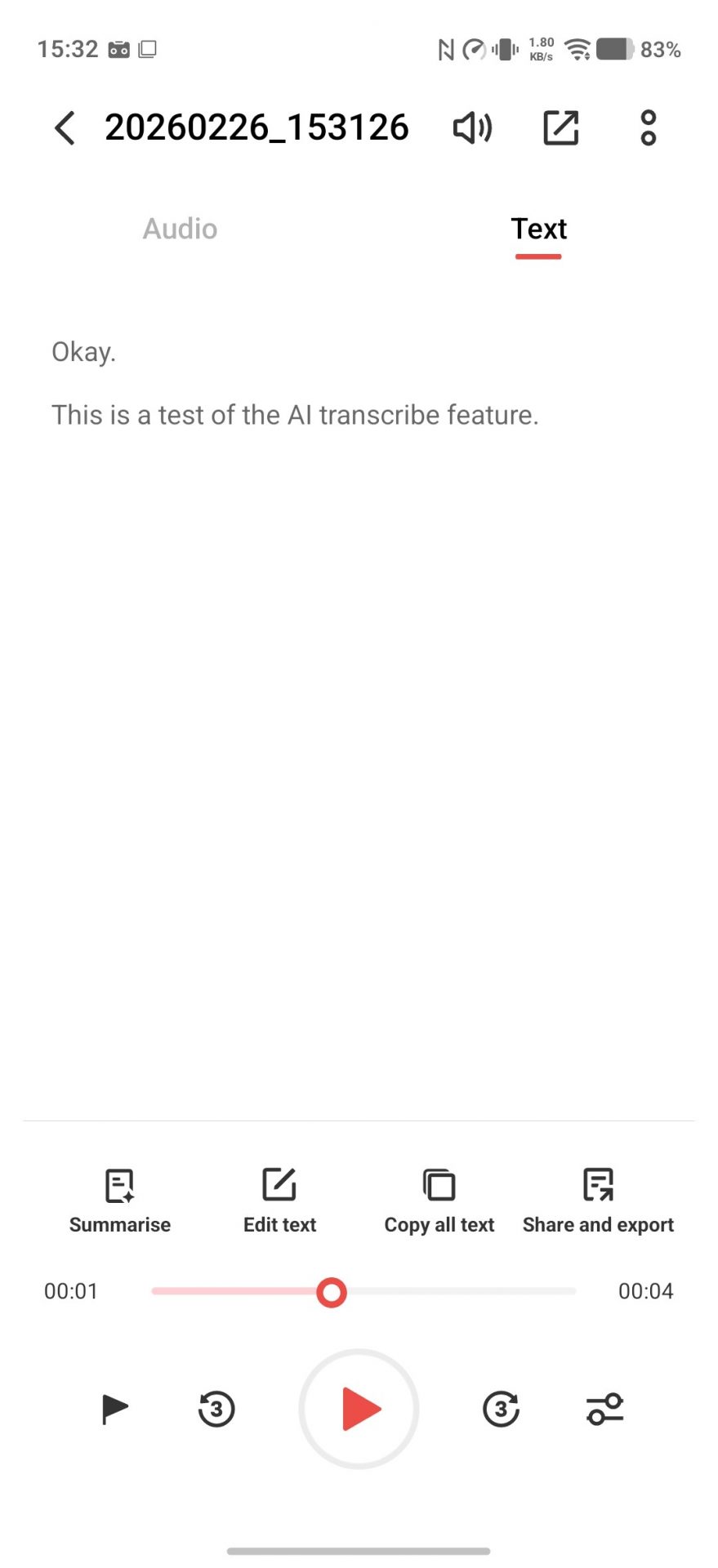Play the recording
The image size is (718, 1568).
coord(359,1409)
